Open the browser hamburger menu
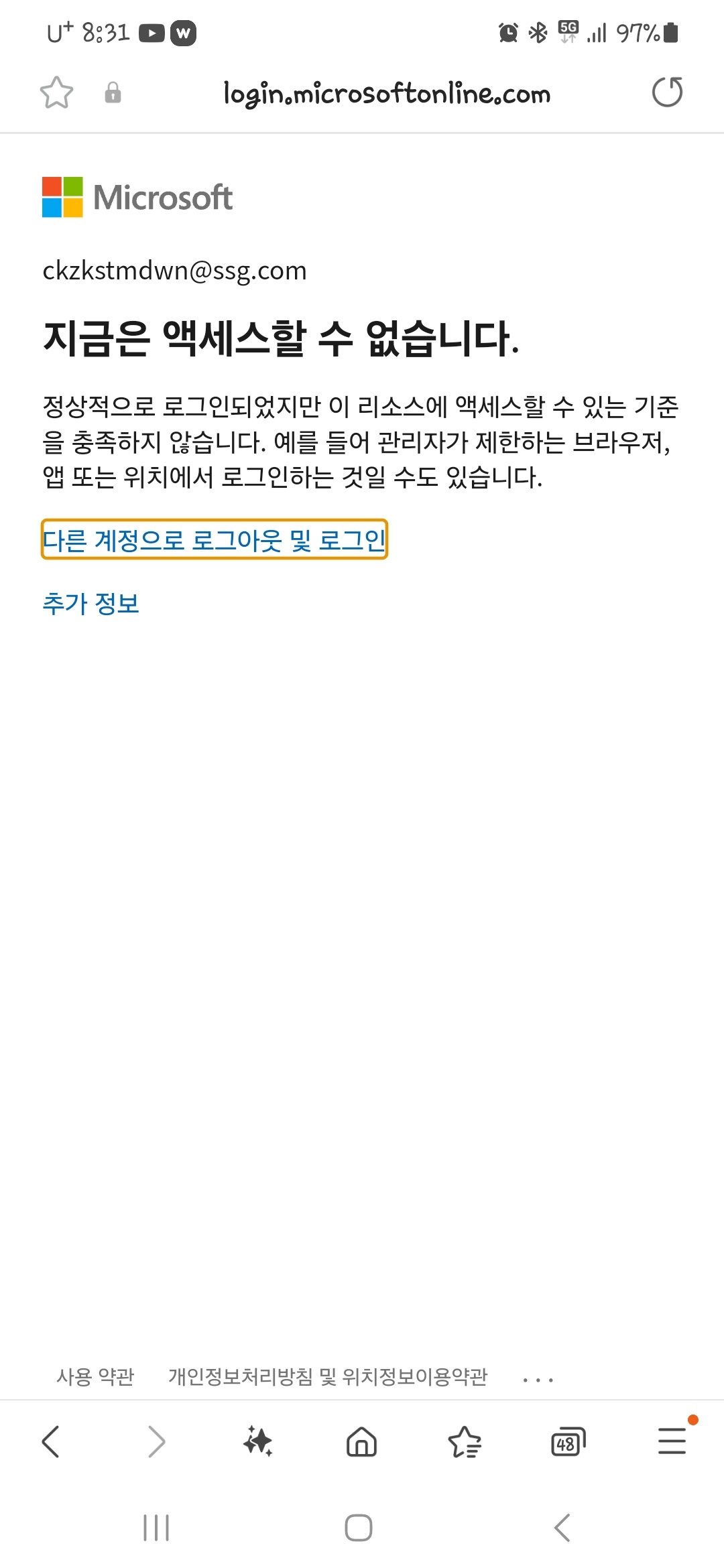The height and width of the screenshot is (1568, 724). 672,1441
